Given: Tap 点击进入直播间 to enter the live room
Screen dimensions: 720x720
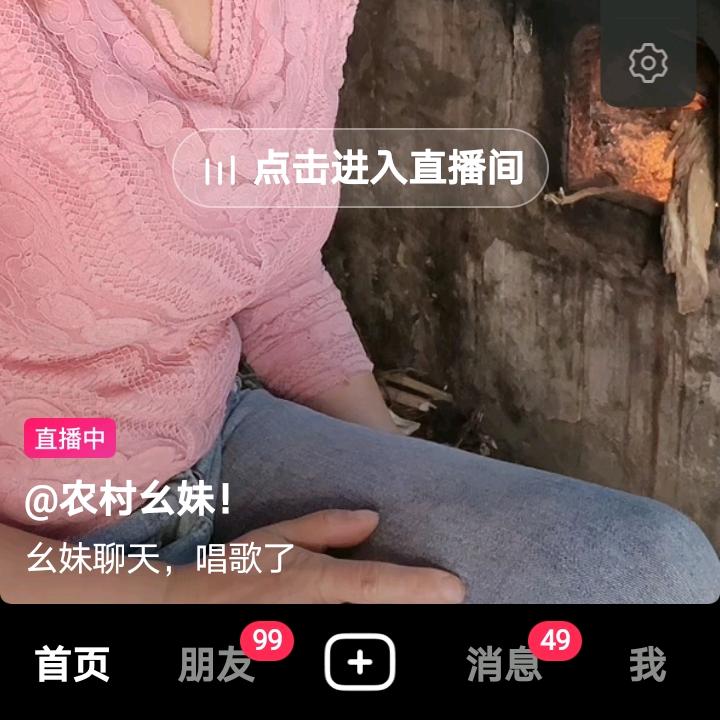Looking at the screenshot, I should click(x=361, y=168).
